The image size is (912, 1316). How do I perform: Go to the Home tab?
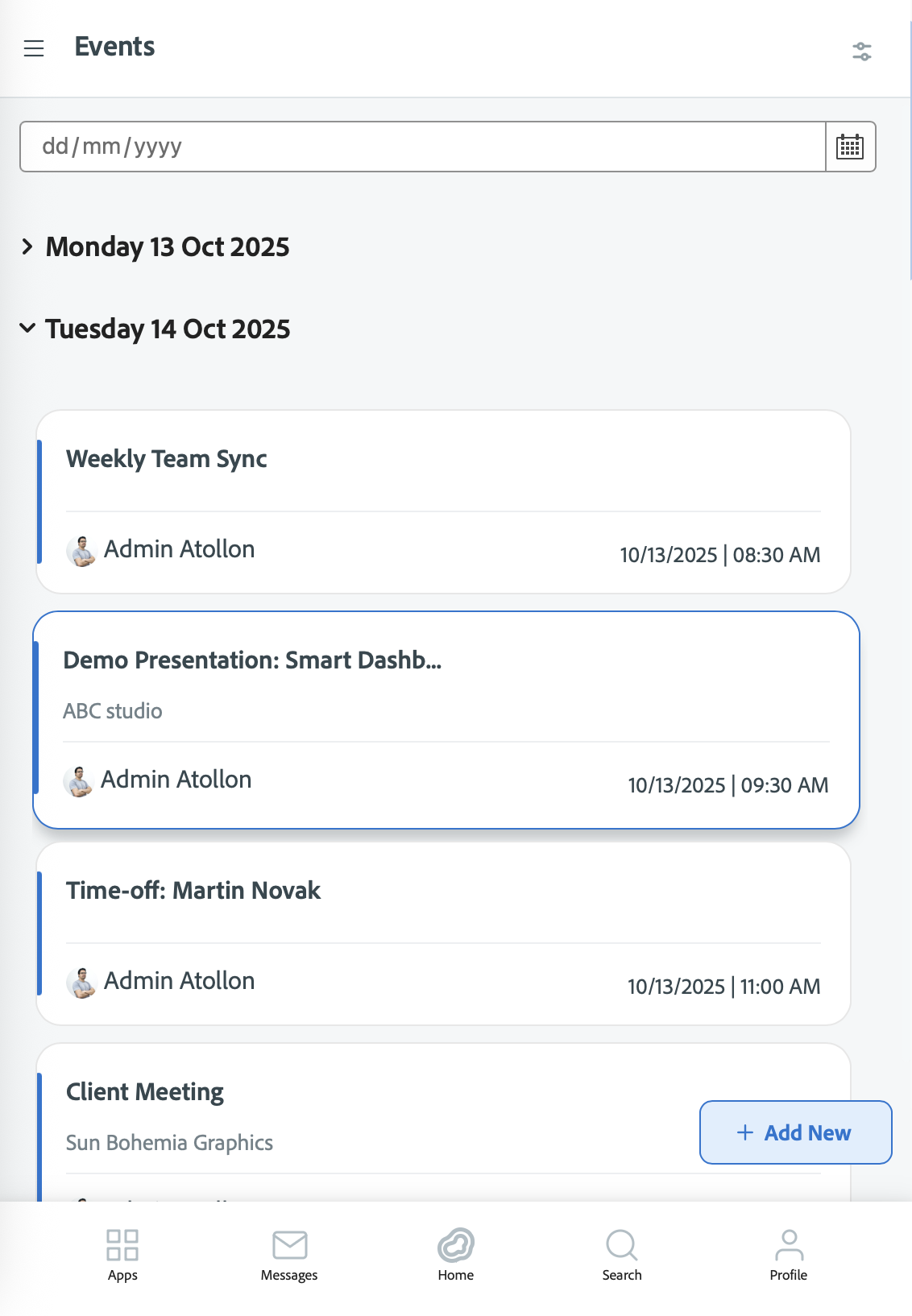[x=456, y=1254]
